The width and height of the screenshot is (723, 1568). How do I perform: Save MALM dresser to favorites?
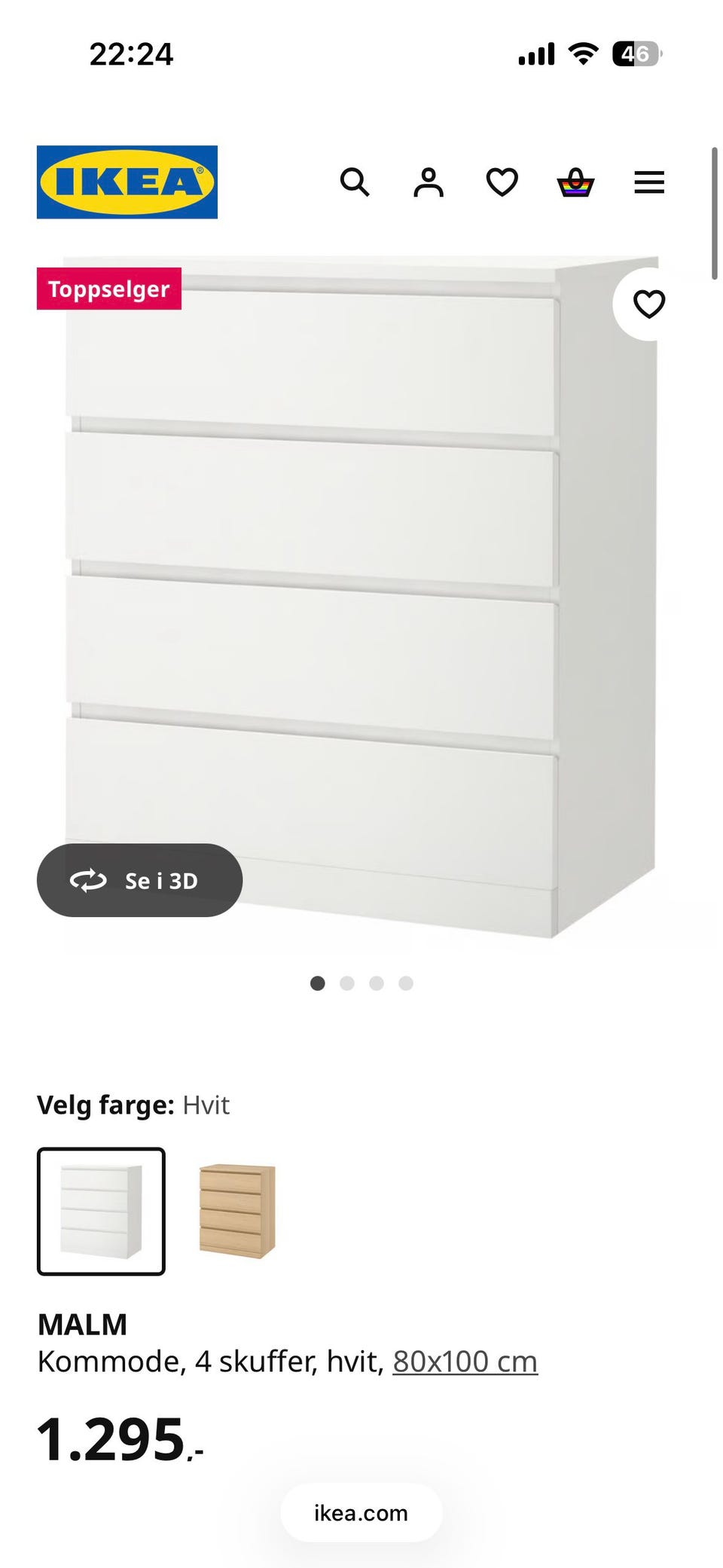click(648, 304)
